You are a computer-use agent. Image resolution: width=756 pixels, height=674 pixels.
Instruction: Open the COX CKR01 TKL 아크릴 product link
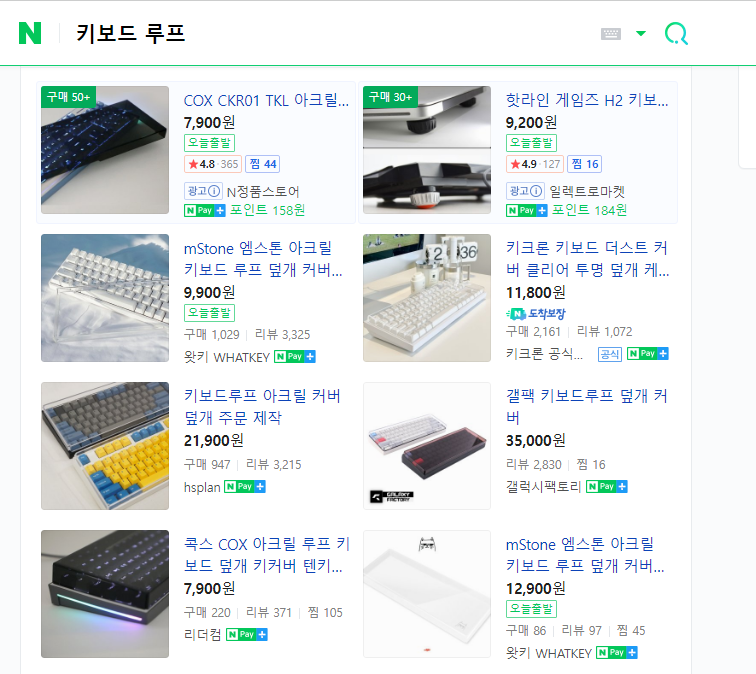pos(266,101)
